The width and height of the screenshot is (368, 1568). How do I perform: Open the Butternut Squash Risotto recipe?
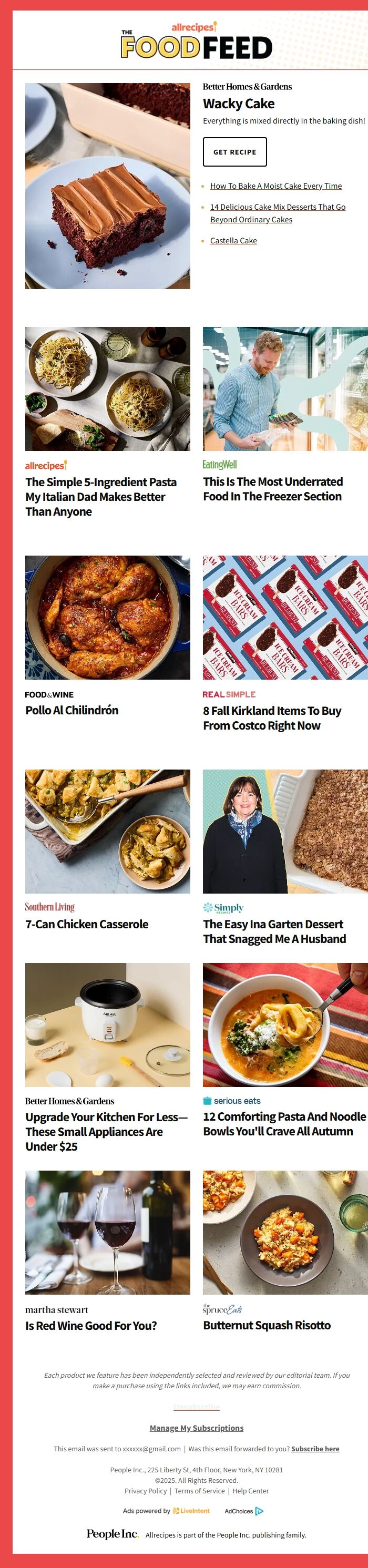tap(267, 1325)
